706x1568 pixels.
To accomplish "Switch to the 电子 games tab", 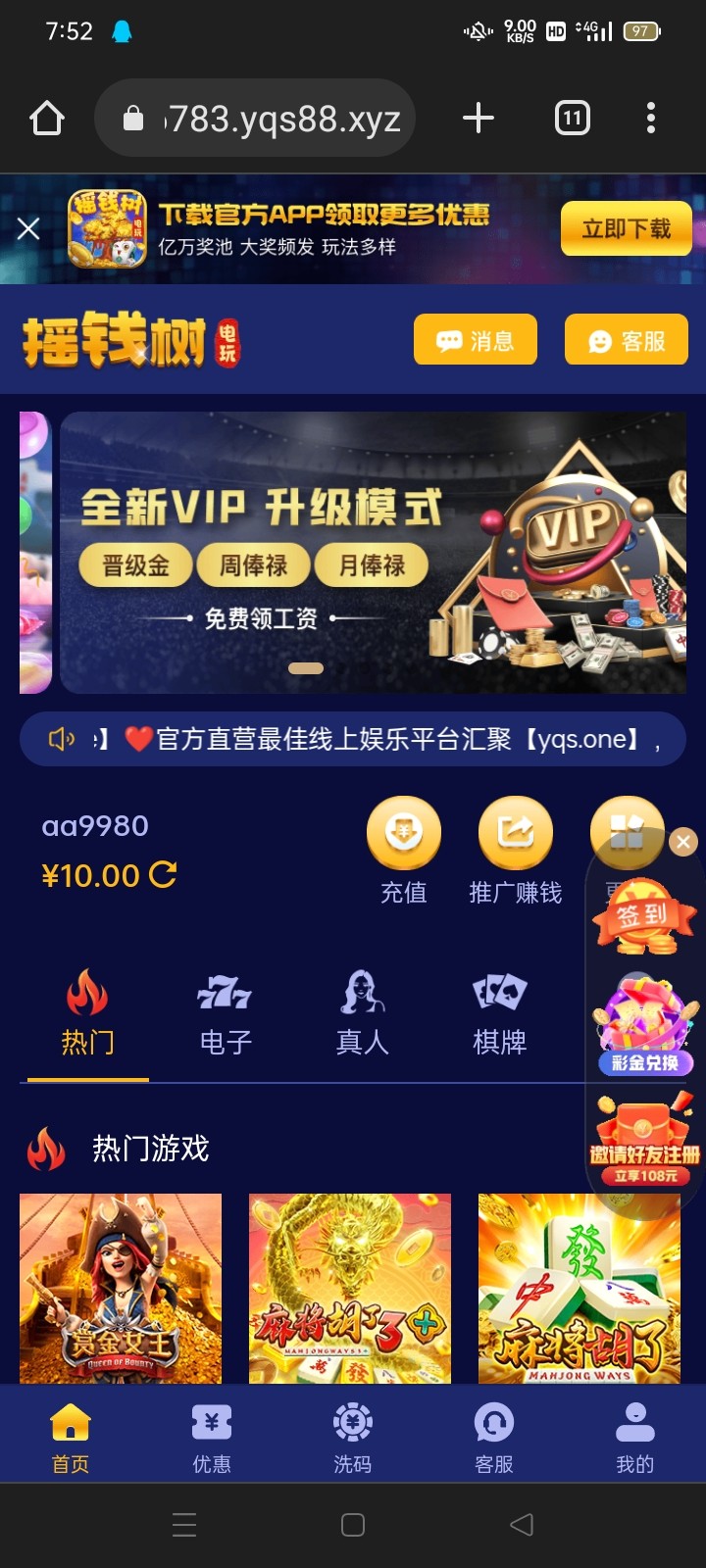I will pyautogui.click(x=226, y=1014).
